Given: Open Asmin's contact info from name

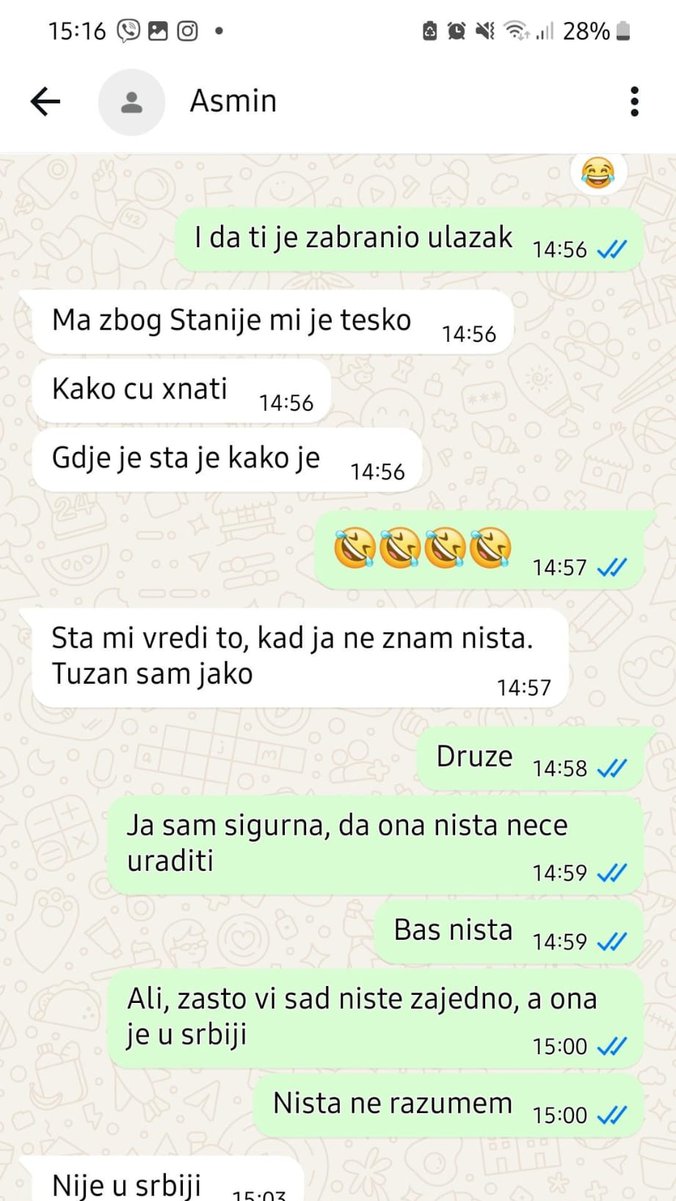Looking at the screenshot, I should 233,101.
